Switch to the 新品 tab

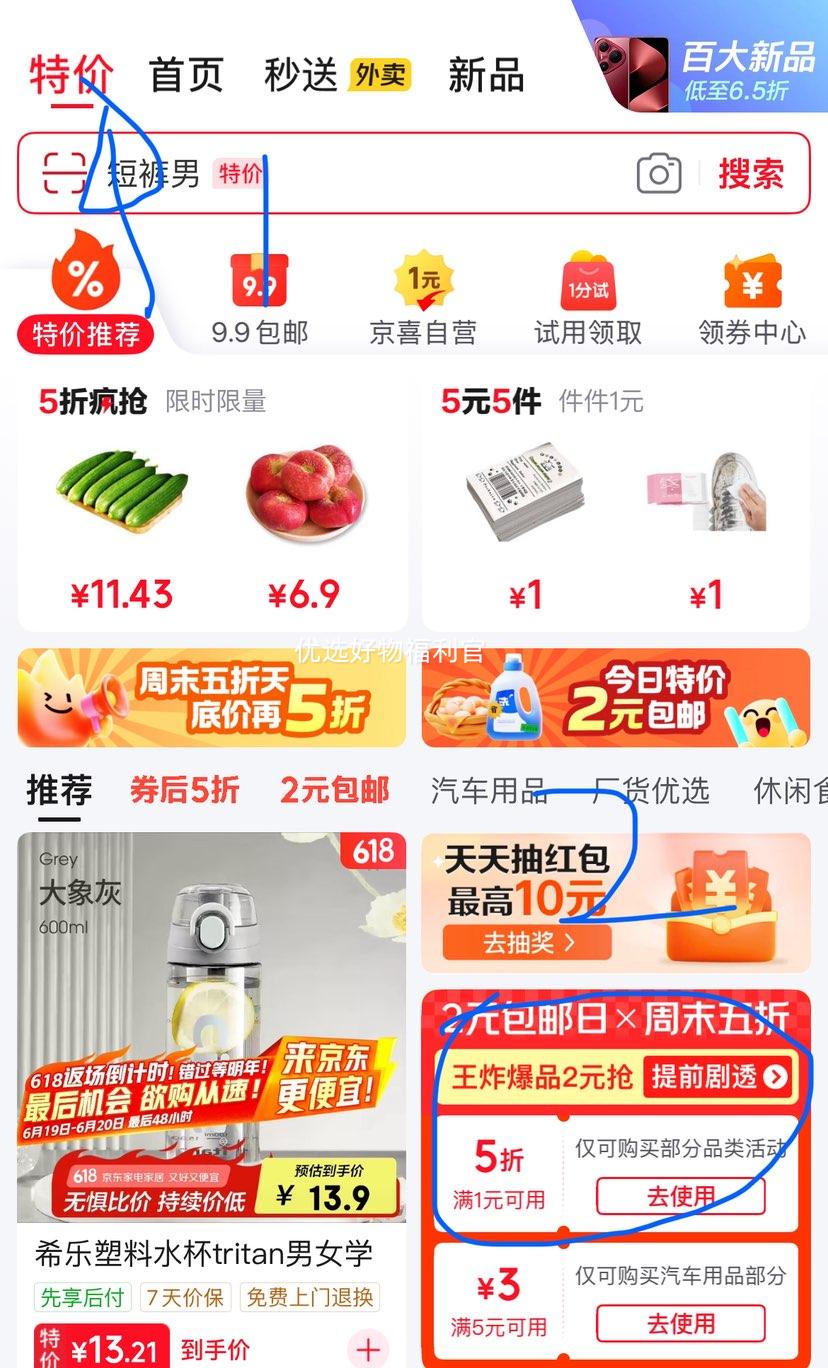(485, 75)
